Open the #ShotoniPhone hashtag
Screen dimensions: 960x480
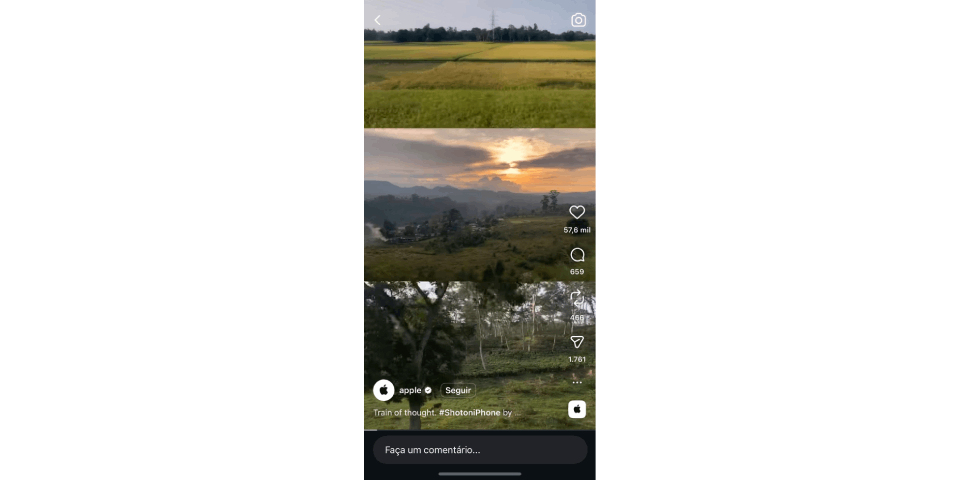pos(469,412)
